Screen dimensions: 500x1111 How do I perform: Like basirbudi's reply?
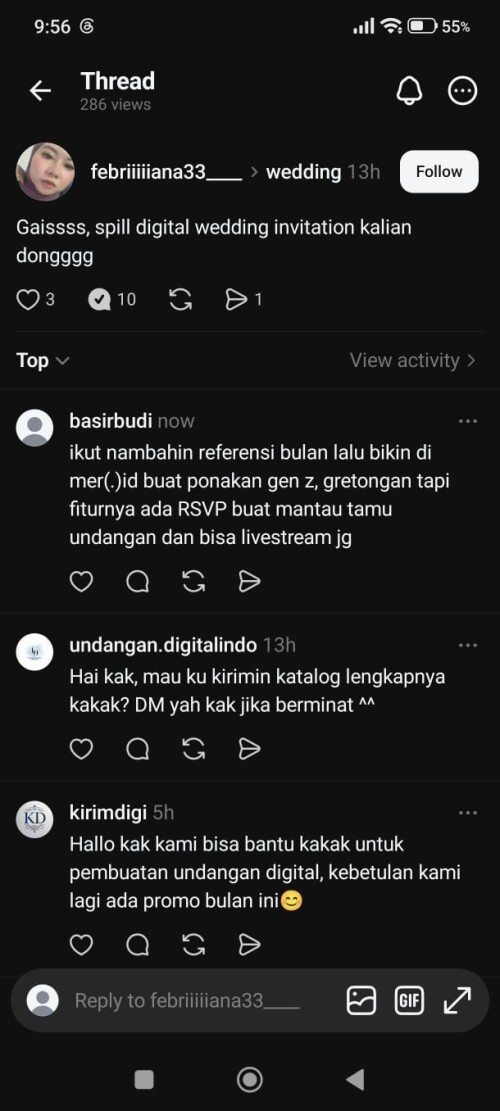(81, 582)
